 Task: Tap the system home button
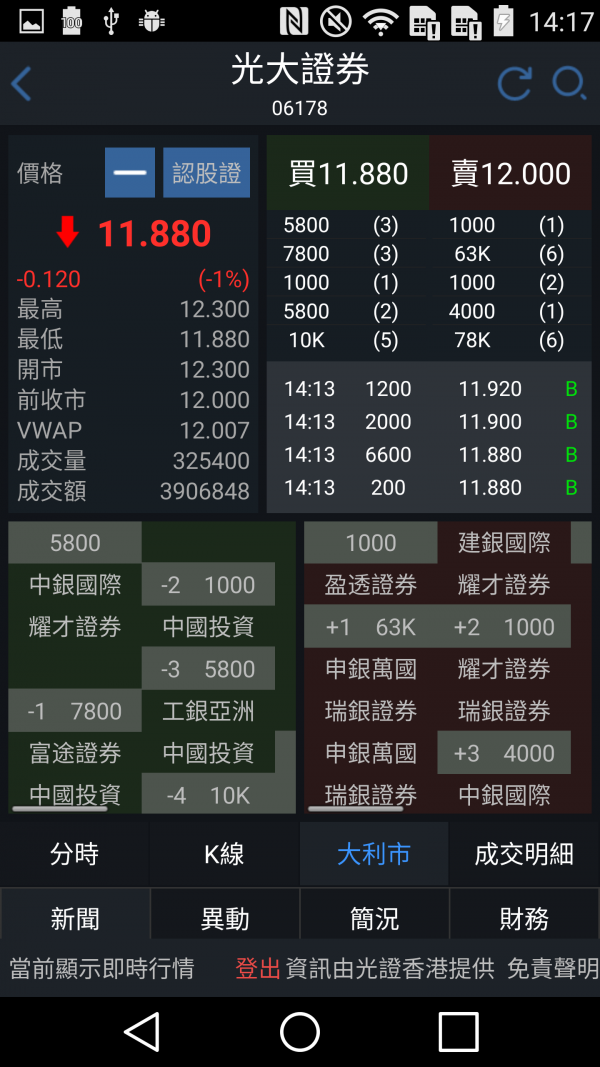(300, 1032)
